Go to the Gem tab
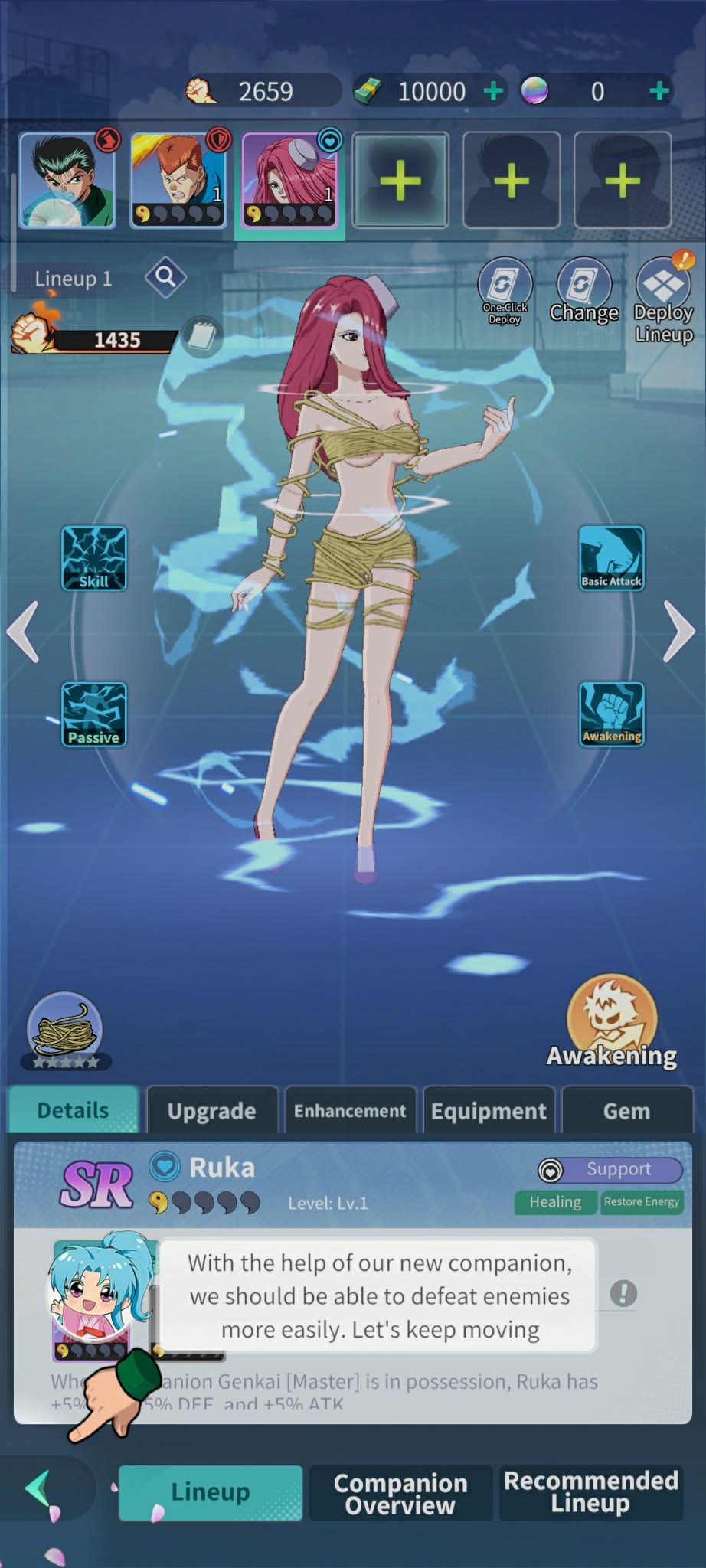This screenshot has height=1568, width=706. point(626,1110)
